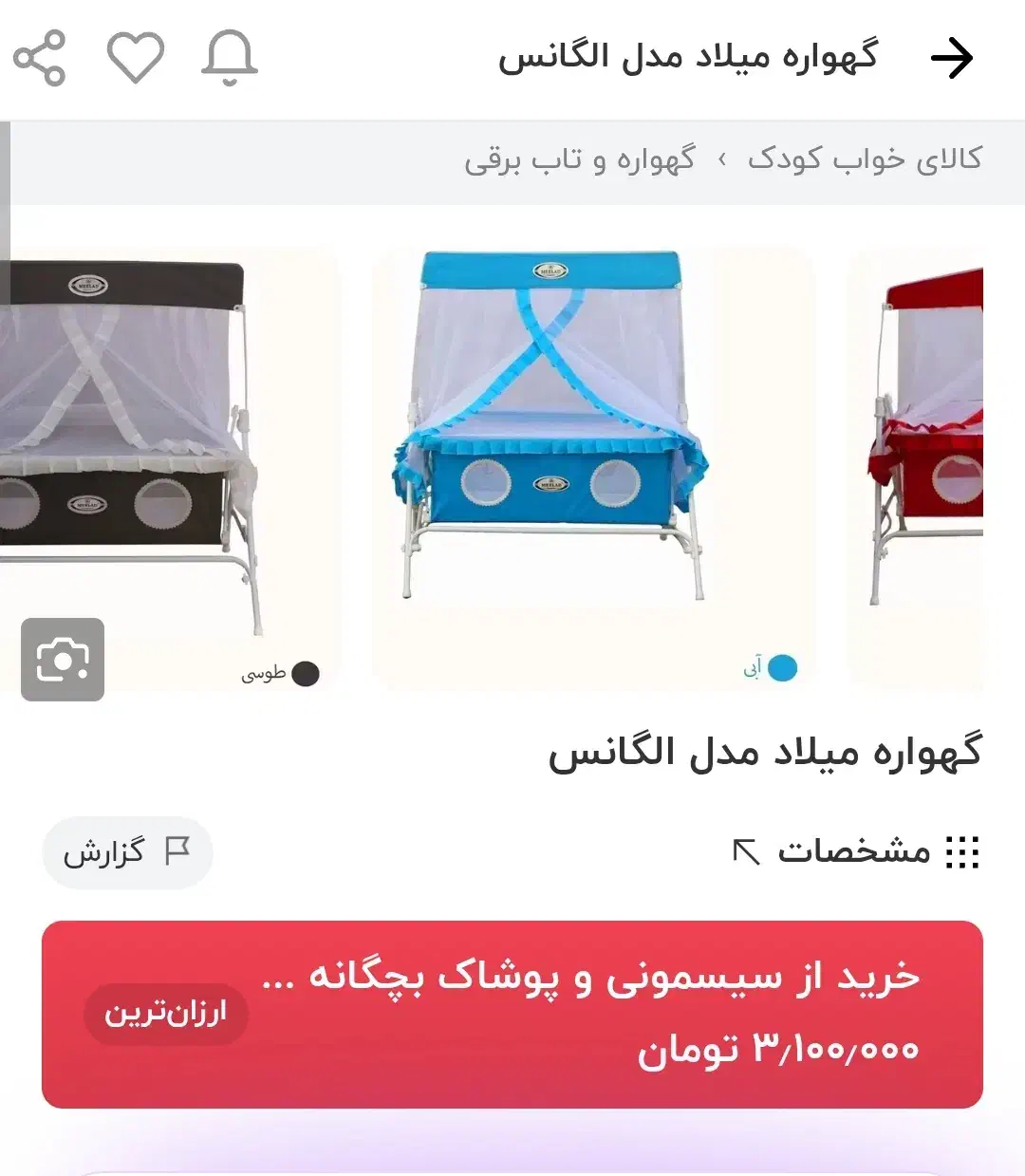Tap the arrow icon next to مشخصات
This screenshot has width=1025, height=1176.
(746, 852)
